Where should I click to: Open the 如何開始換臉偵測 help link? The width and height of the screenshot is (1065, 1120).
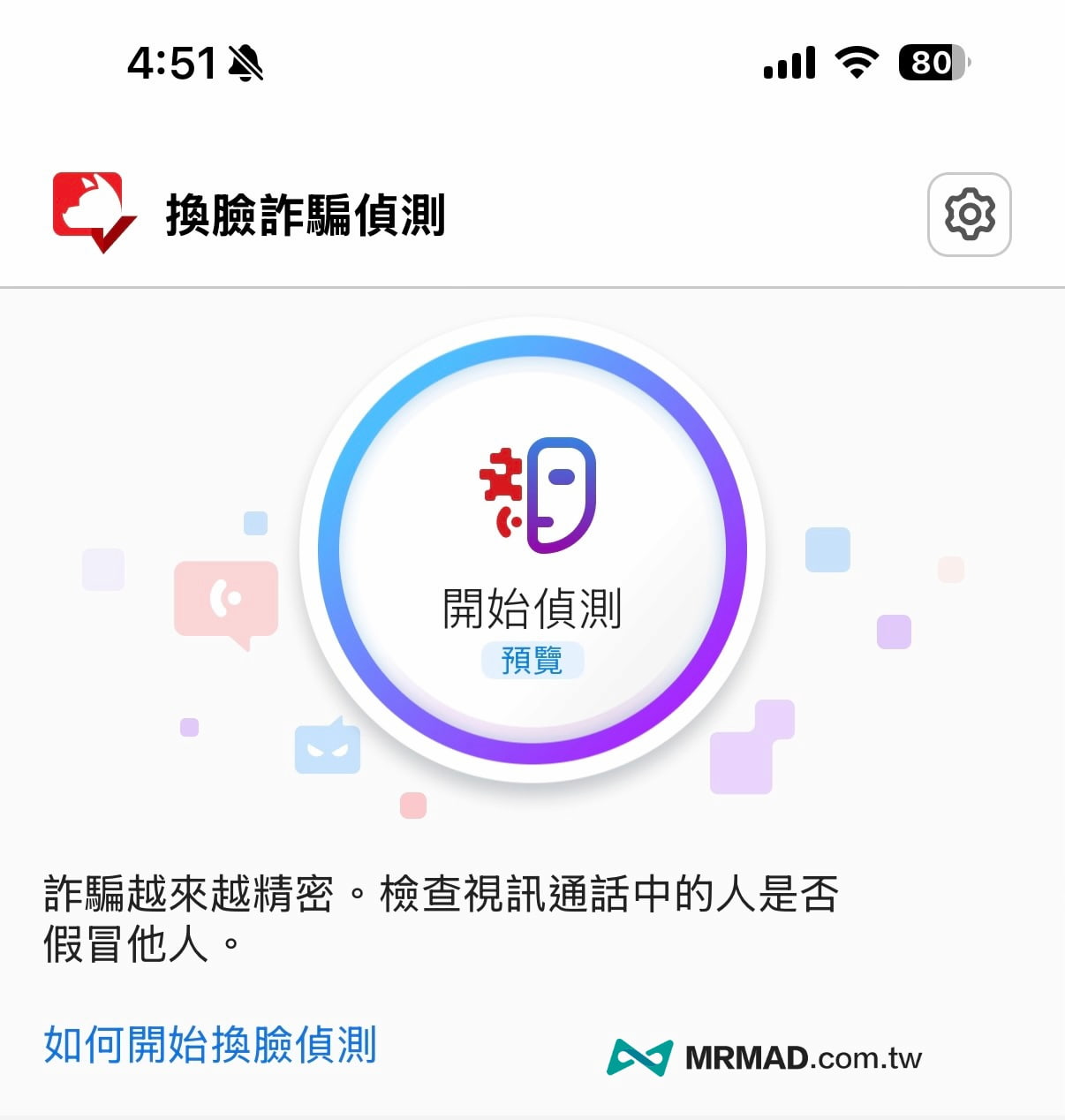click(210, 1048)
